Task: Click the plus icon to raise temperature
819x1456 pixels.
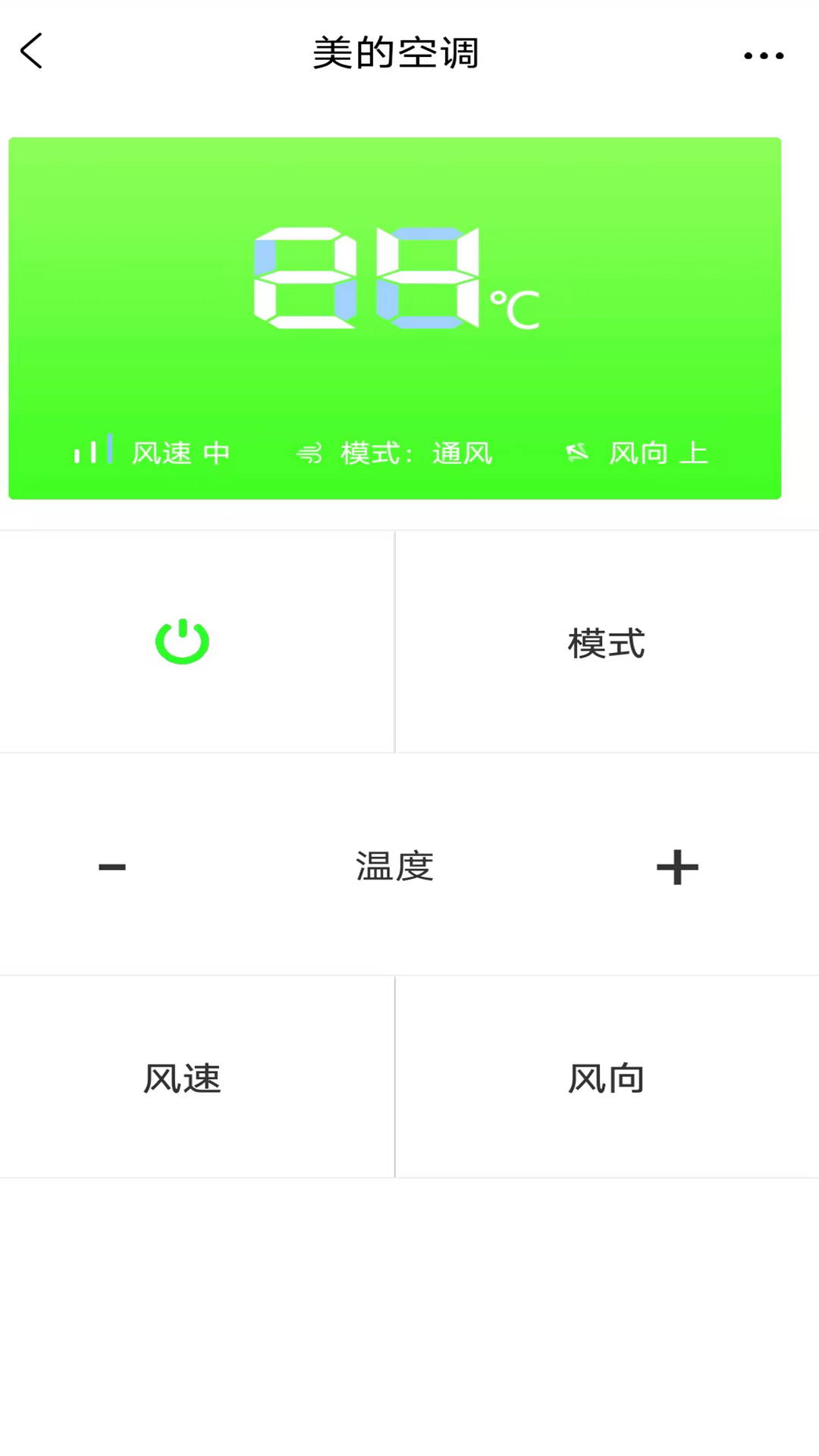Action: pyautogui.click(x=677, y=867)
